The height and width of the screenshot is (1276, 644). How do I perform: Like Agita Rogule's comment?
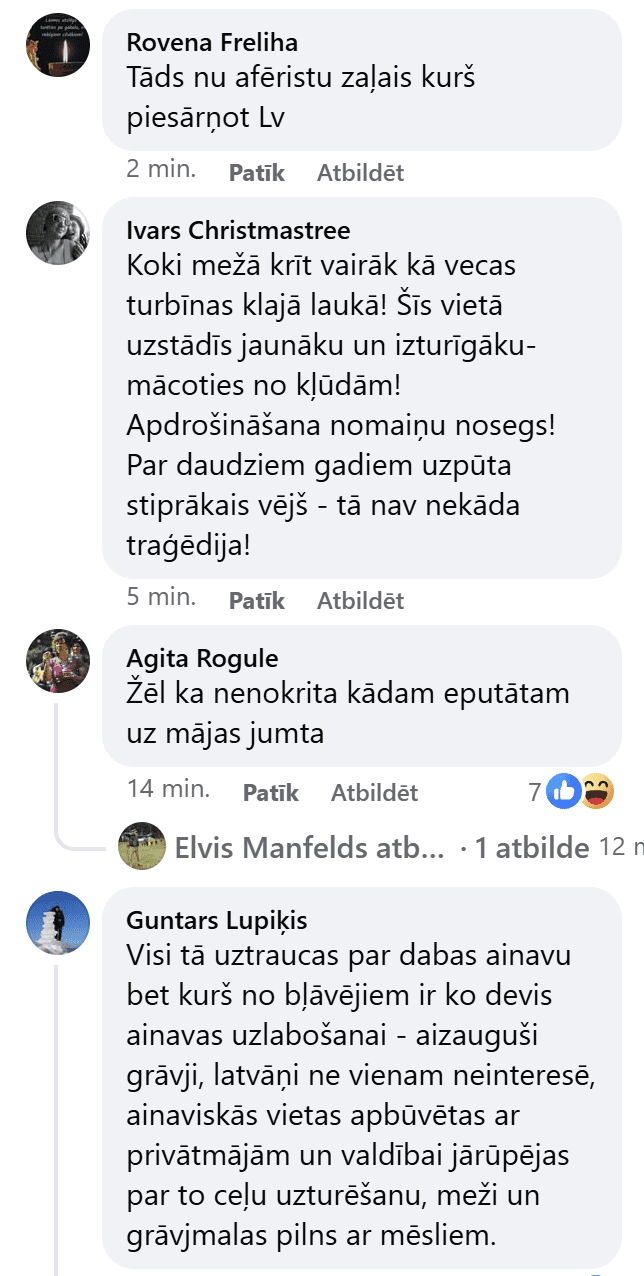[x=271, y=793]
